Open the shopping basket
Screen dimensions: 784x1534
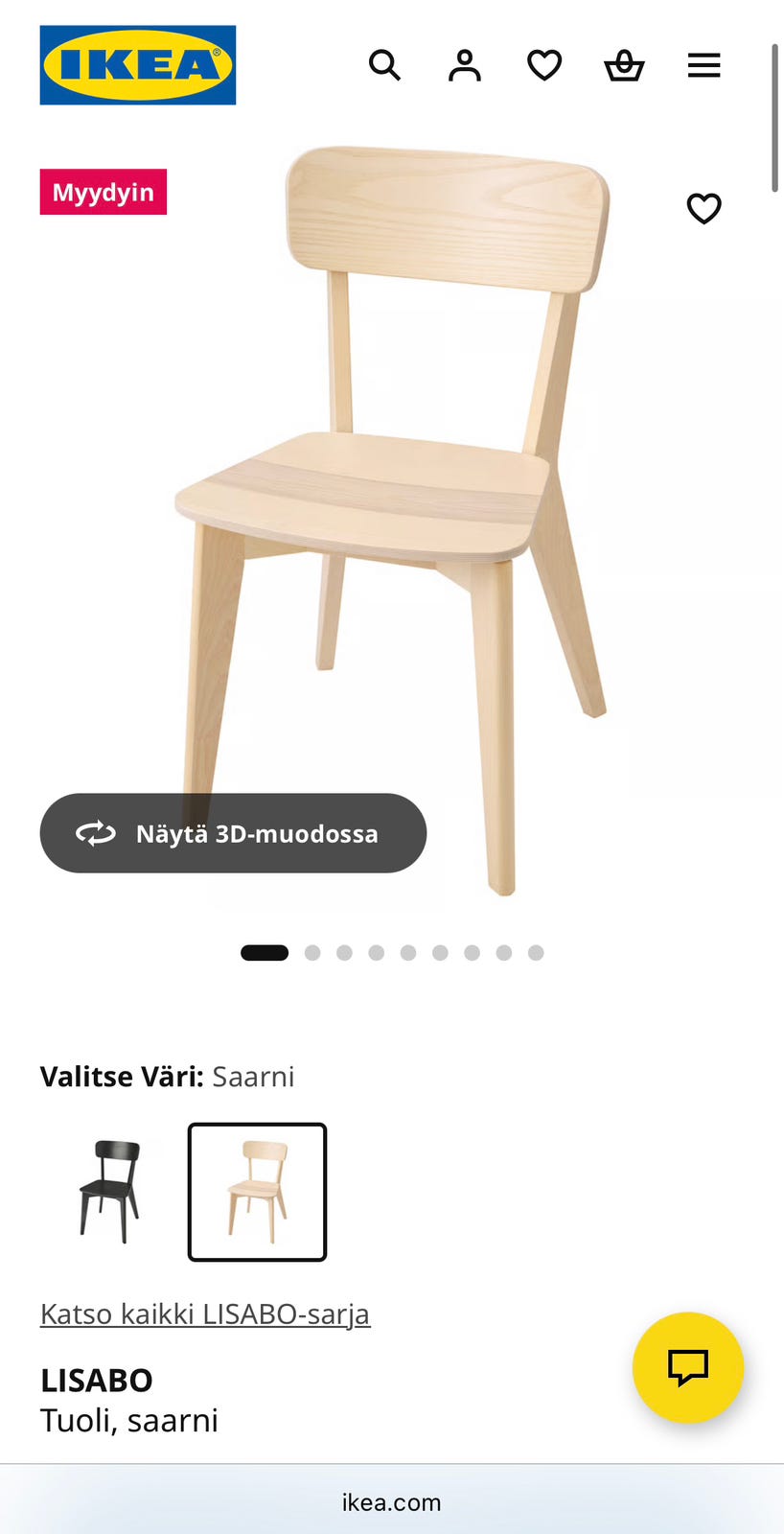point(623,65)
